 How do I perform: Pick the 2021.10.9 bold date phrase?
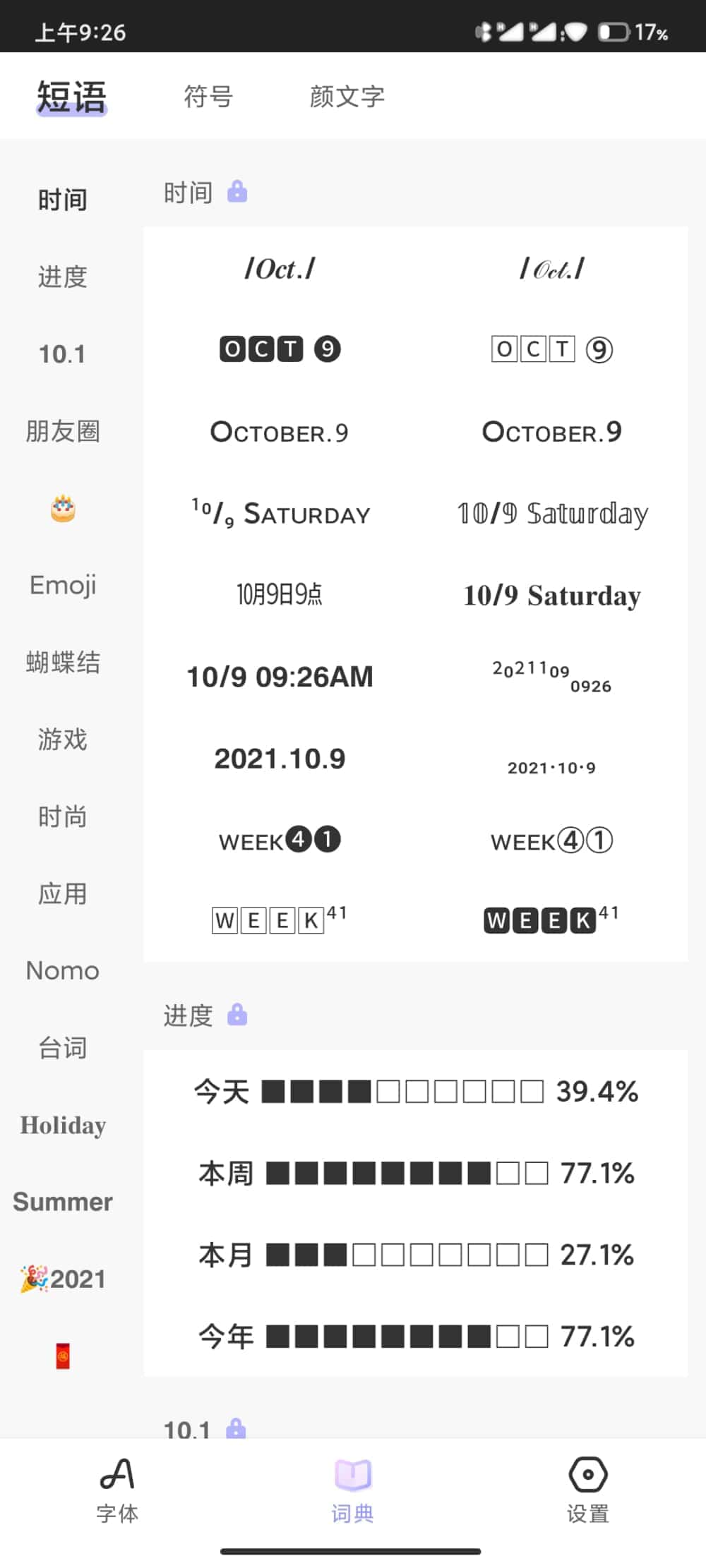pos(280,759)
